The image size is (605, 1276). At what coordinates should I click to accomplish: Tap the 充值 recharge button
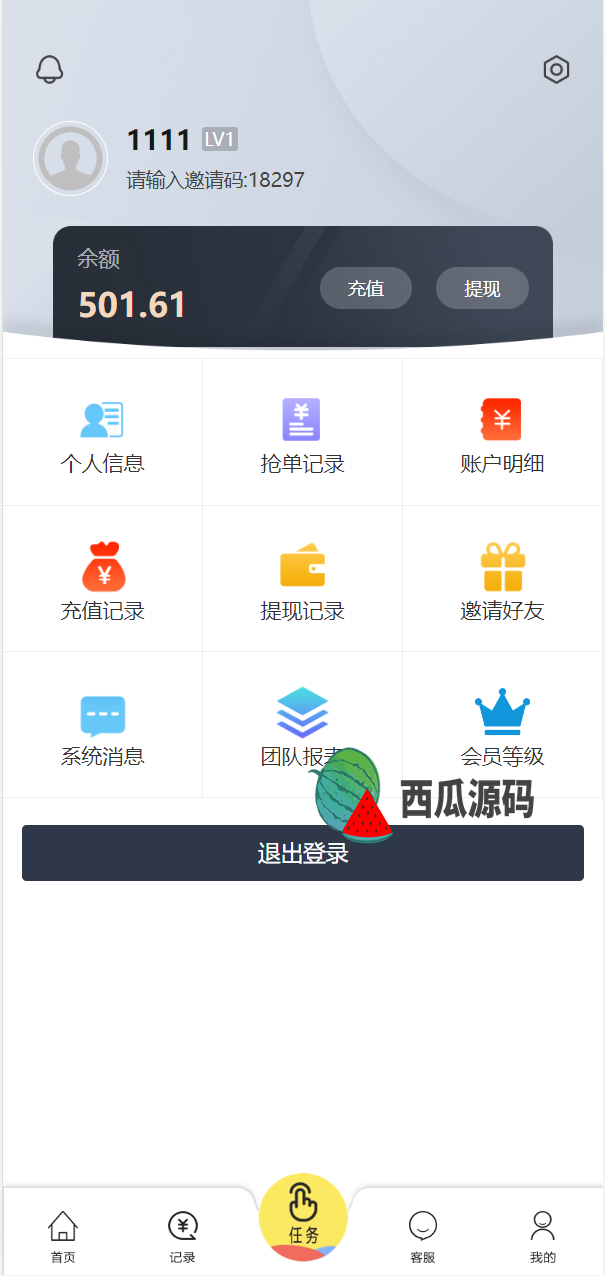366,288
